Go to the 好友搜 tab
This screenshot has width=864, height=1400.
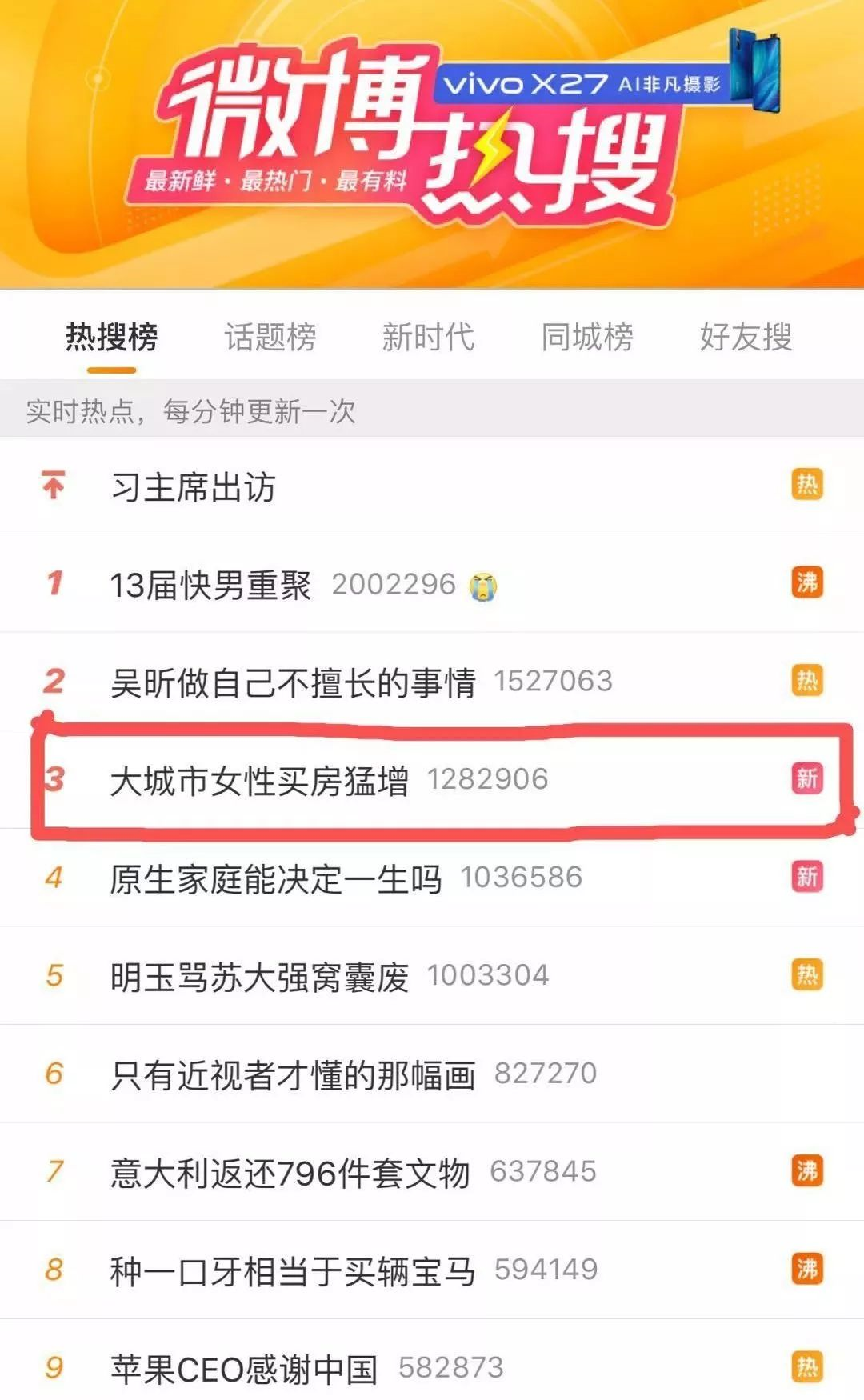746,337
